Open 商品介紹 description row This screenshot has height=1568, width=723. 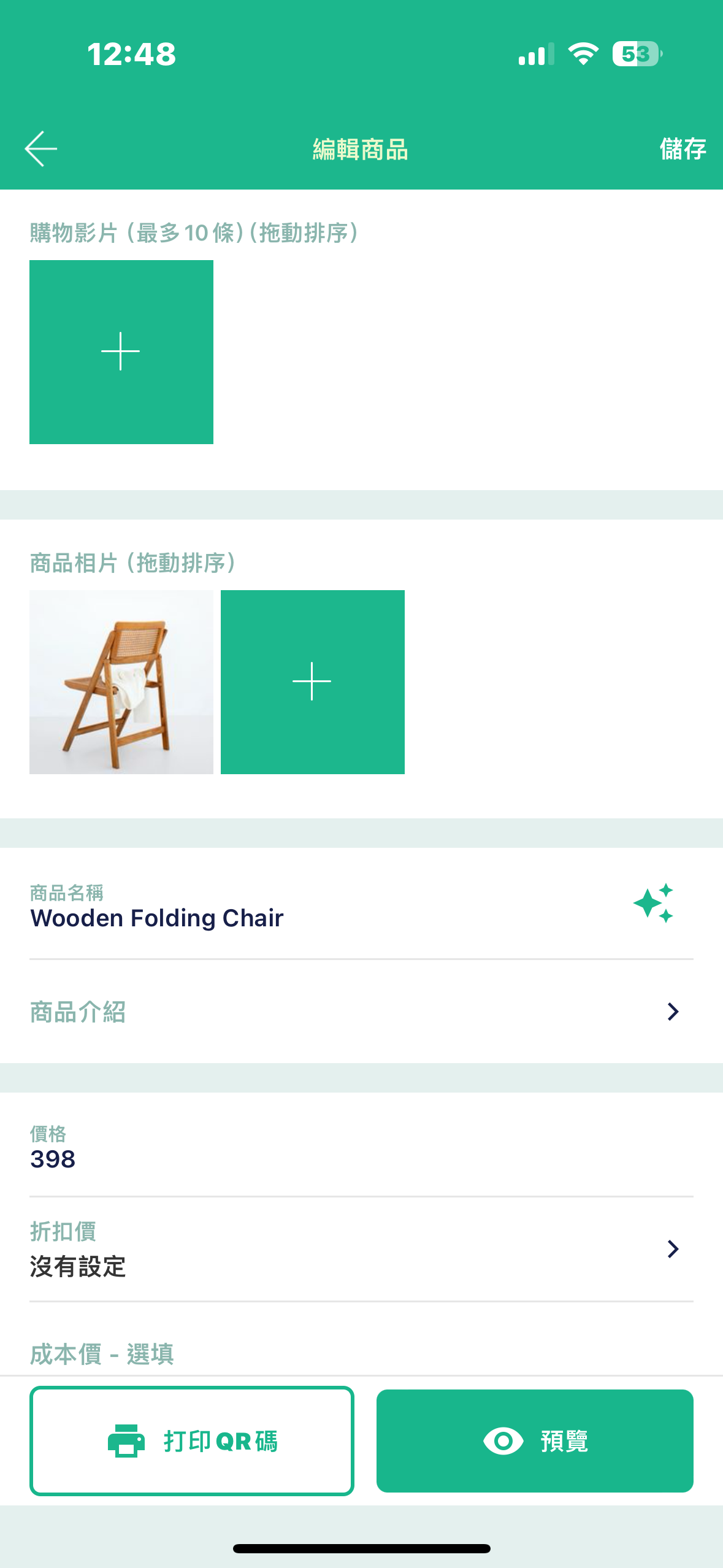[361, 1012]
